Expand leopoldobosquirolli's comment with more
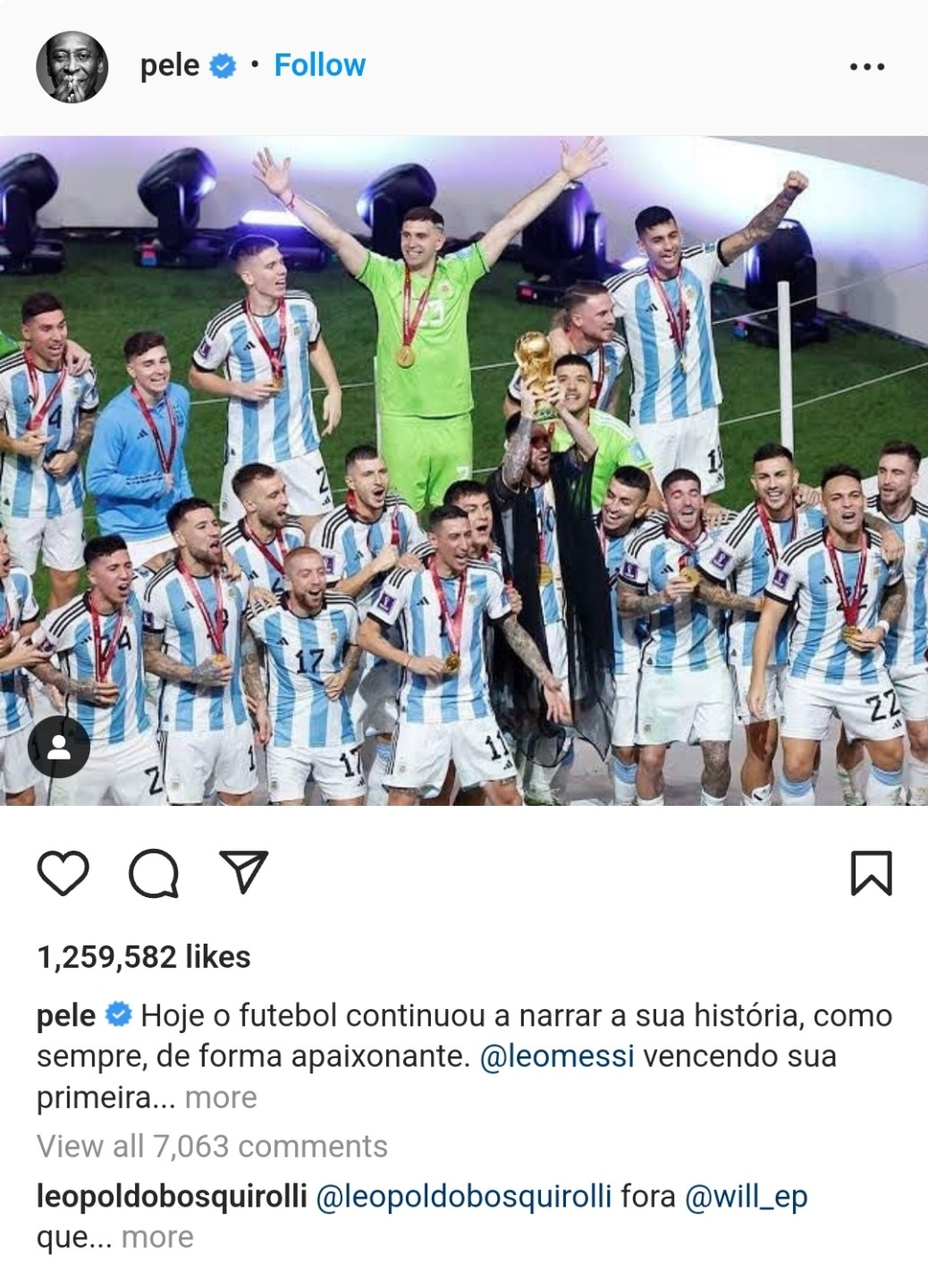Image resolution: width=928 pixels, height=1288 pixels. point(157,1237)
